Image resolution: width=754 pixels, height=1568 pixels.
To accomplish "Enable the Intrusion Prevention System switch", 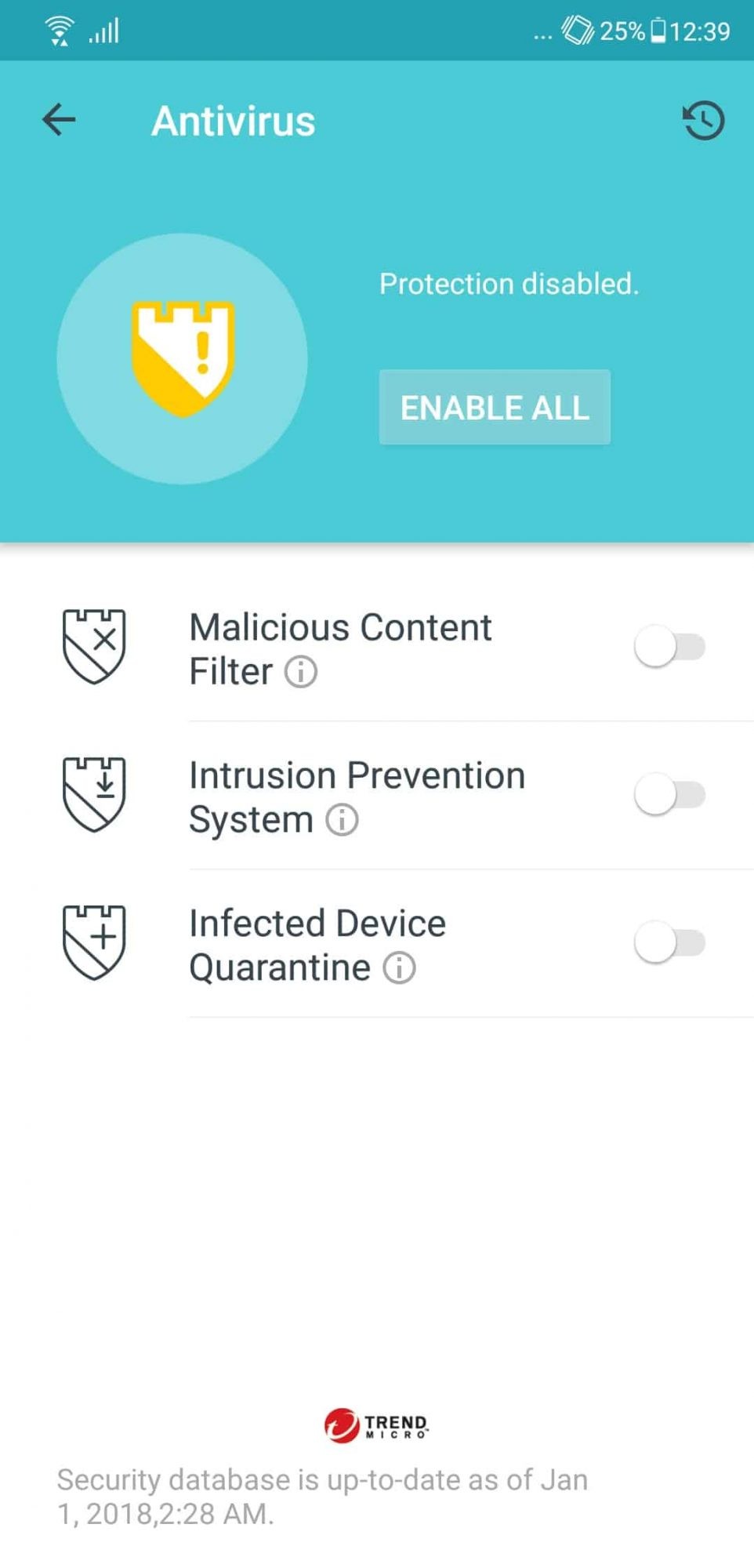I will 670,794.
